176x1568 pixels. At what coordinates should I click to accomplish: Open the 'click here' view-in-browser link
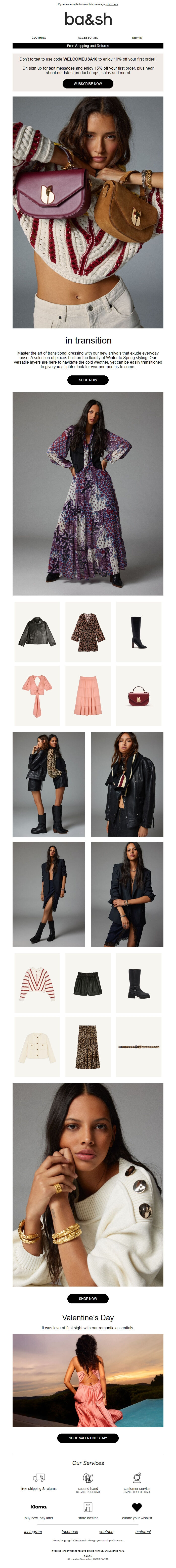point(112,4)
